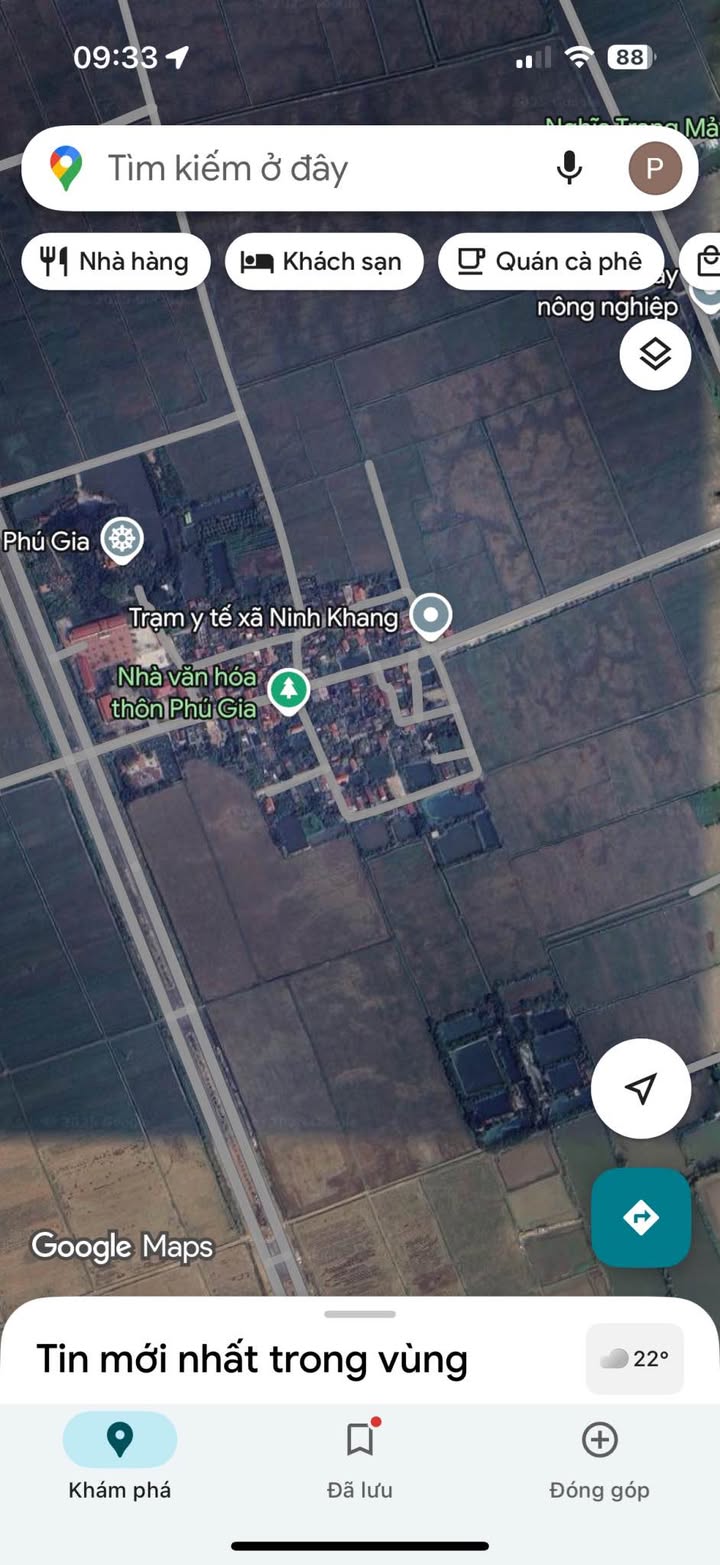Open the account profile avatar
Image resolution: width=720 pixels, height=1565 pixels.
click(x=655, y=168)
